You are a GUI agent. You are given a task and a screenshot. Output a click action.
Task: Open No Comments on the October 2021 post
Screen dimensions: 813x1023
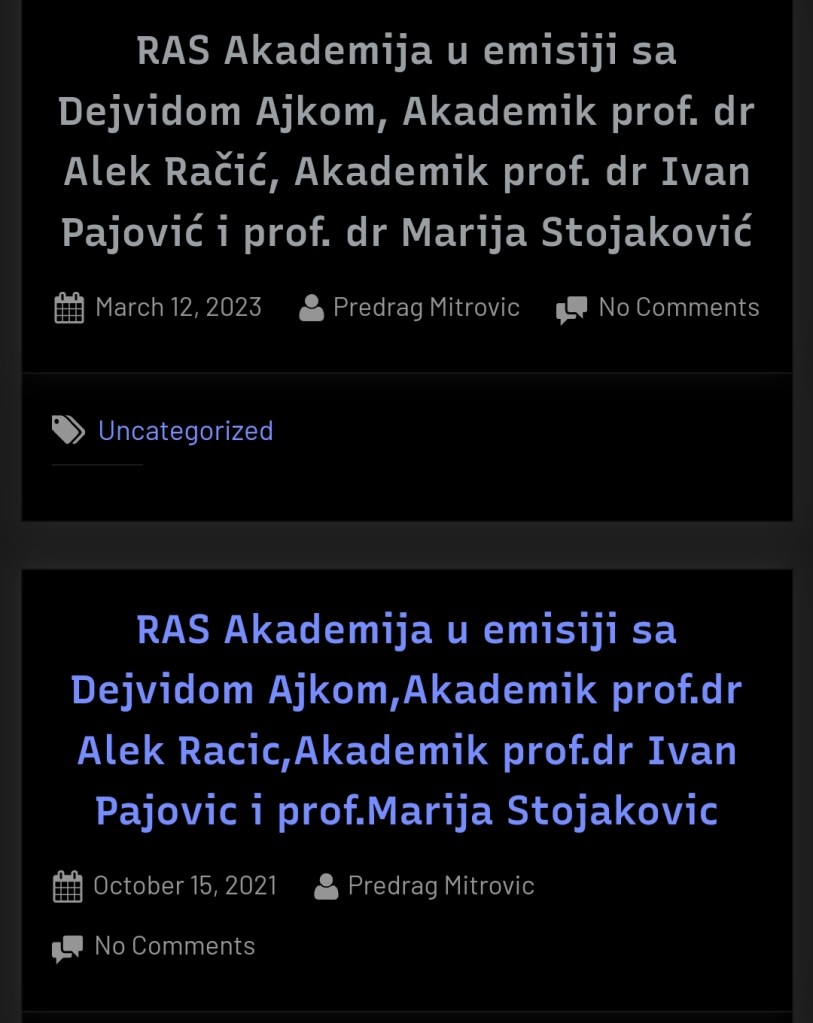[x=174, y=946]
